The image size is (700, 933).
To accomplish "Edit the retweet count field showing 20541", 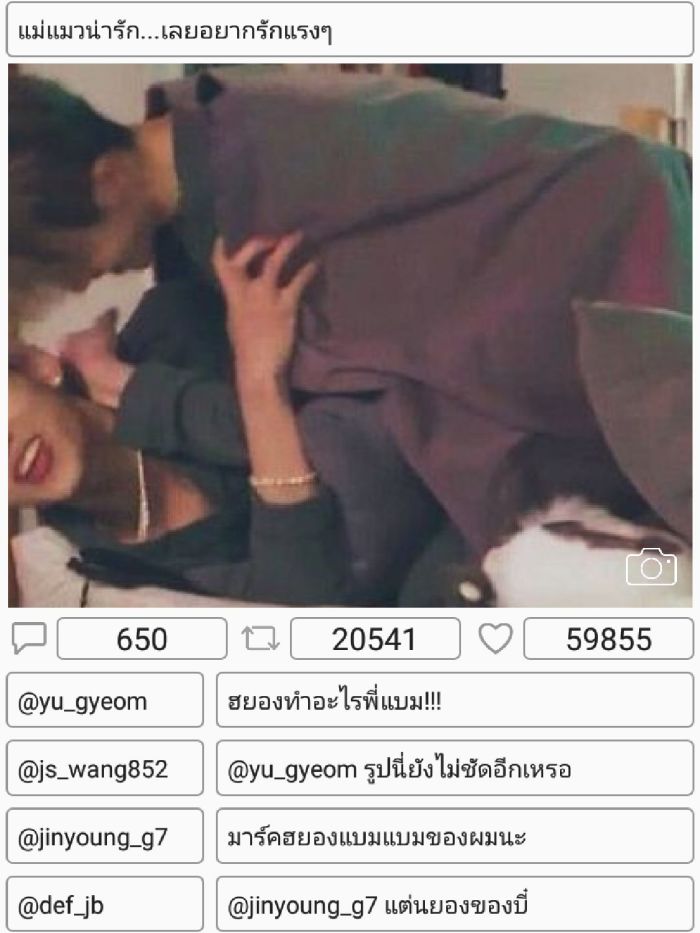I will (375, 639).
